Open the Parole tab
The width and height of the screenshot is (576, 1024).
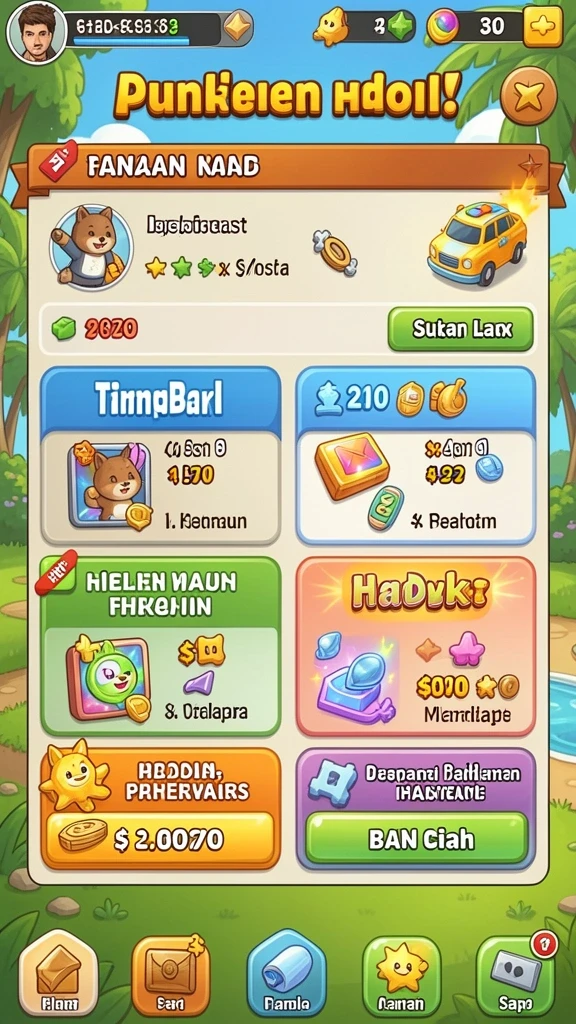point(286,975)
